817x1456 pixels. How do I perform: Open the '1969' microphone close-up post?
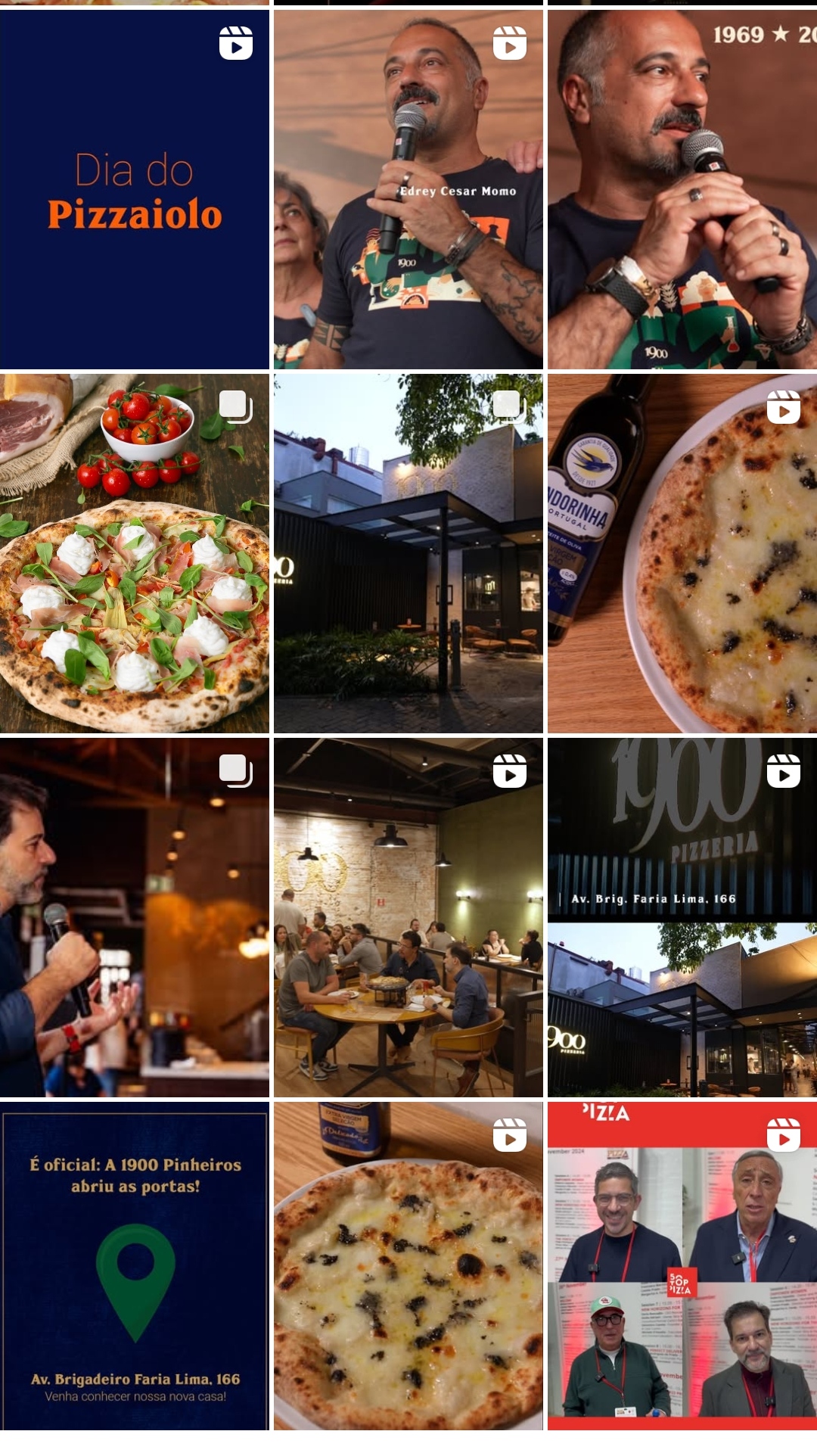[x=682, y=189]
